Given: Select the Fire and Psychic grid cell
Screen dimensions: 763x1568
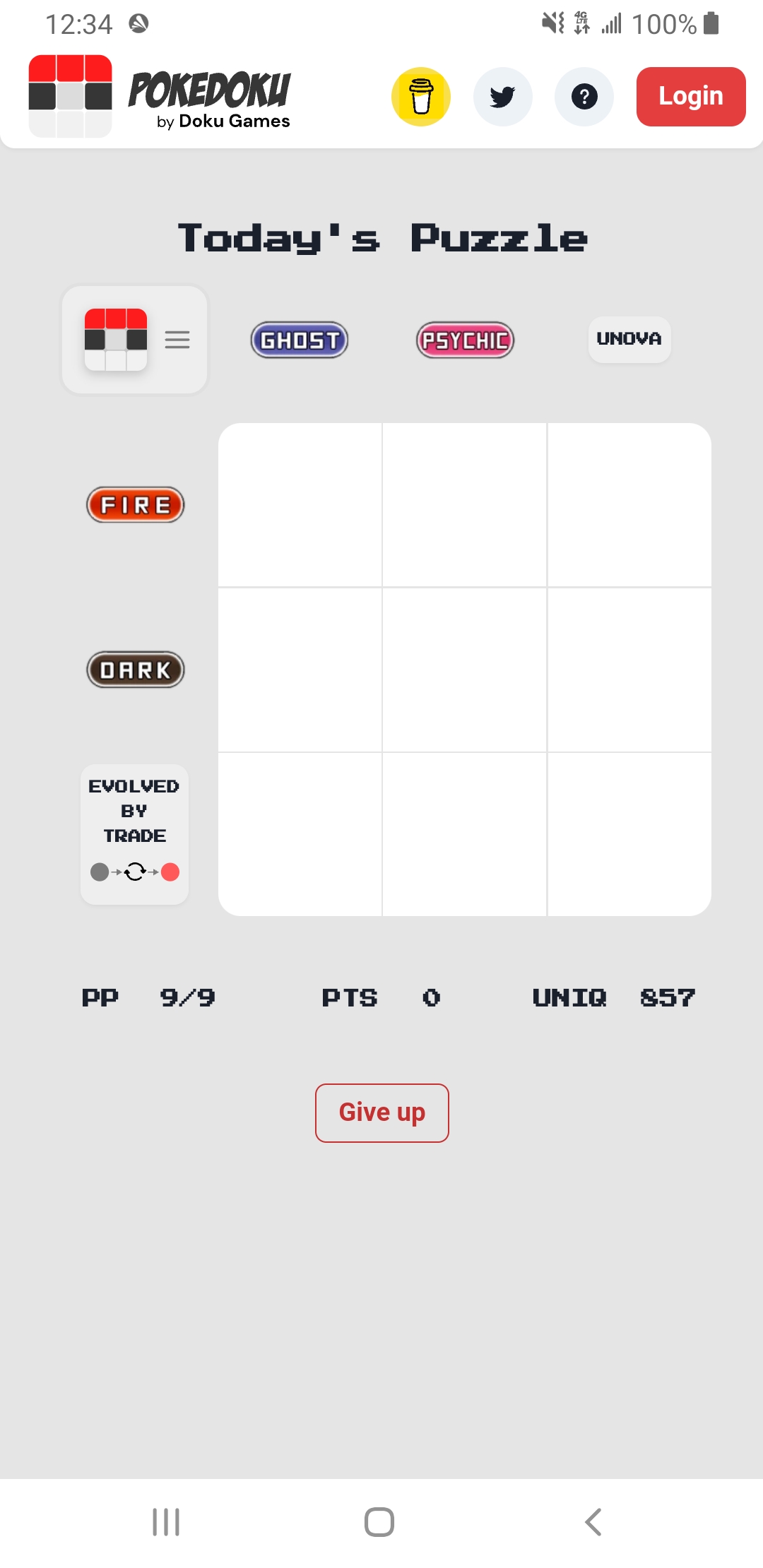Looking at the screenshot, I should [465, 505].
